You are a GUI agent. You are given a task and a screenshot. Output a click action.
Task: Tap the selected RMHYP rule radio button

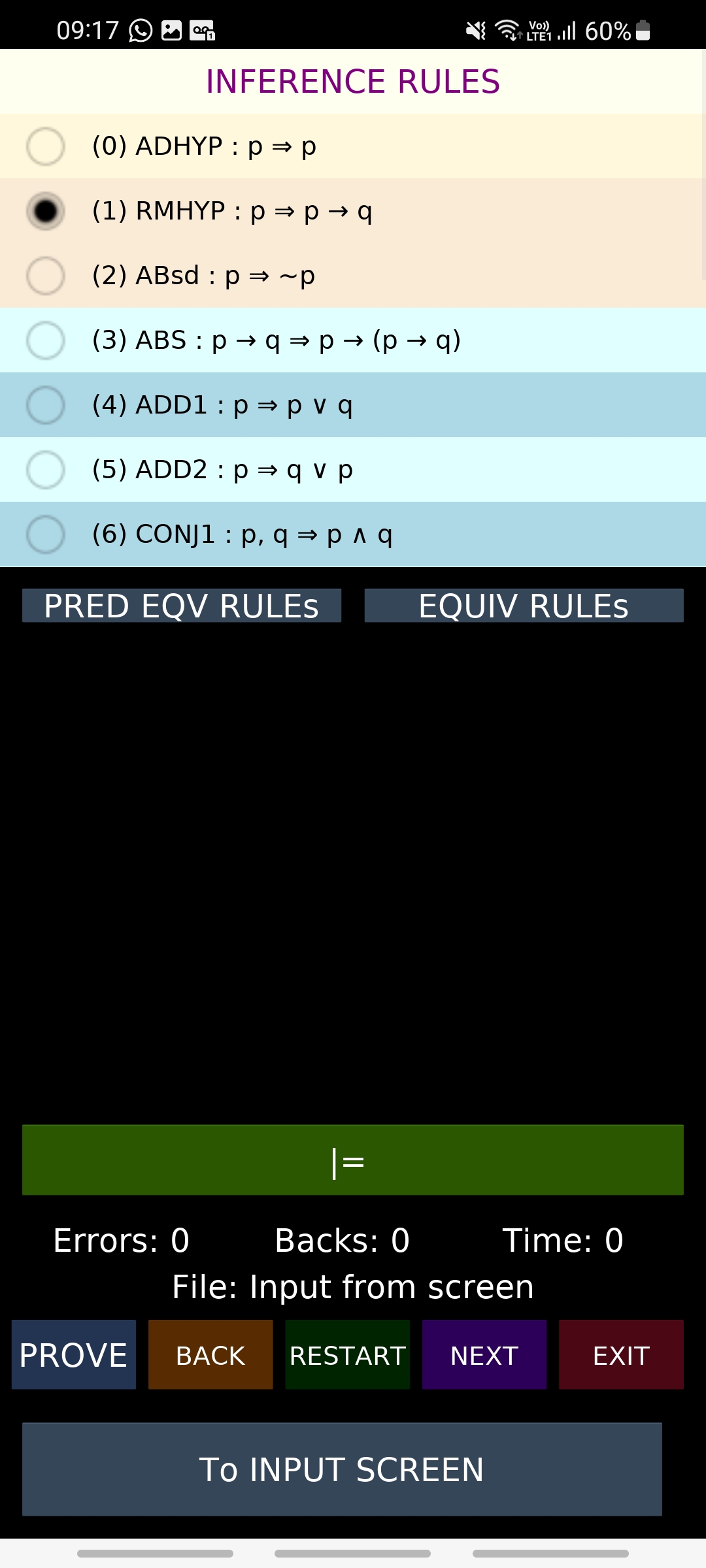[45, 211]
